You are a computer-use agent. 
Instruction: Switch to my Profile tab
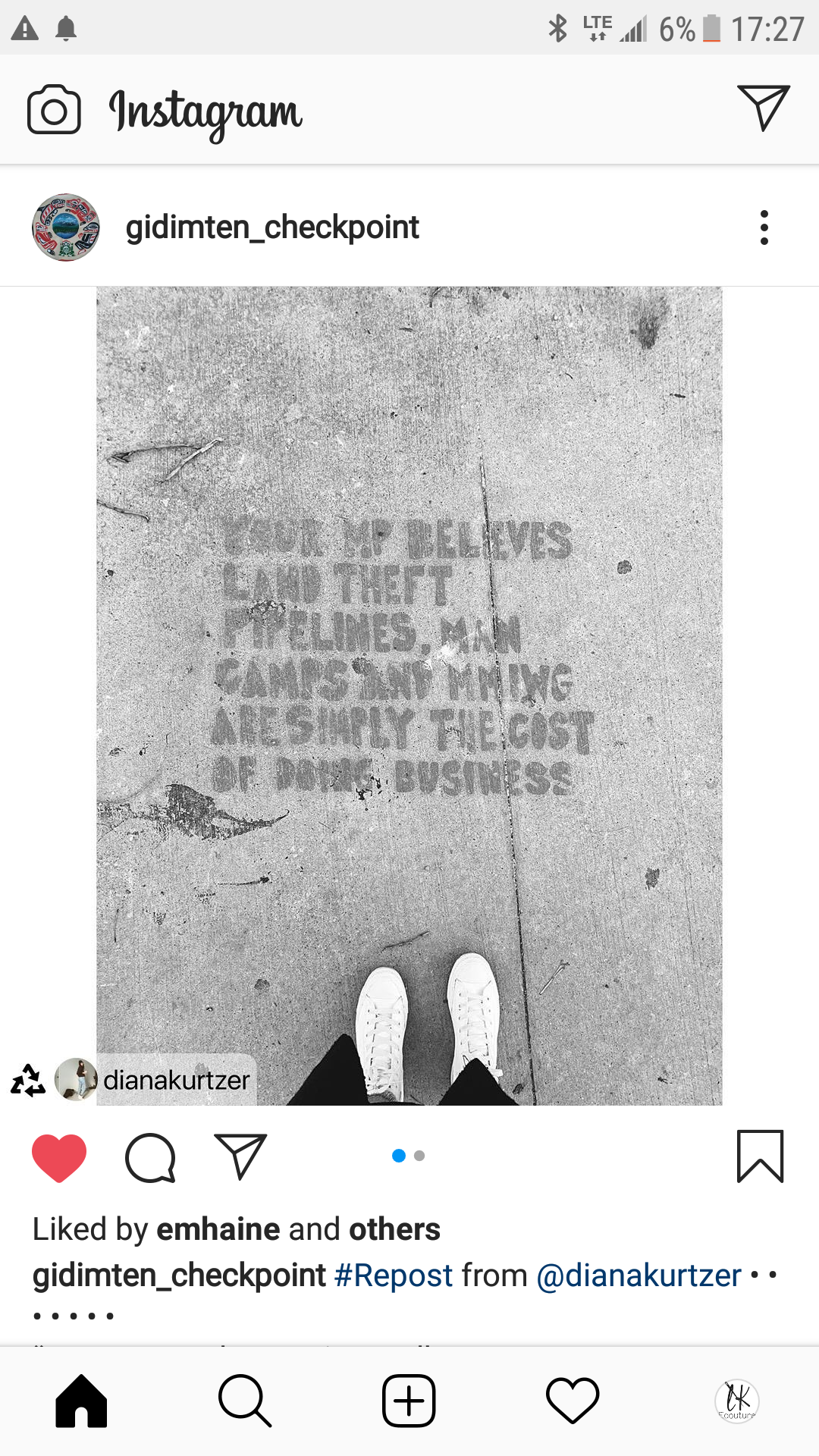pos(737,1401)
